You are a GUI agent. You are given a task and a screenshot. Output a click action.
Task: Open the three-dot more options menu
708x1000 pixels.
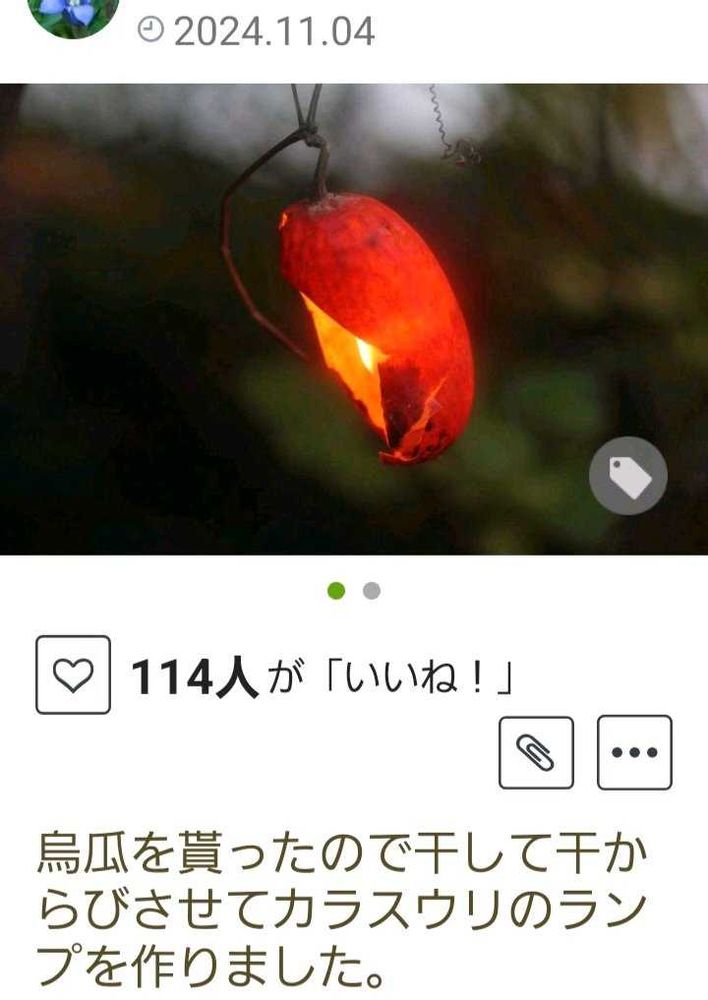pyautogui.click(x=634, y=753)
